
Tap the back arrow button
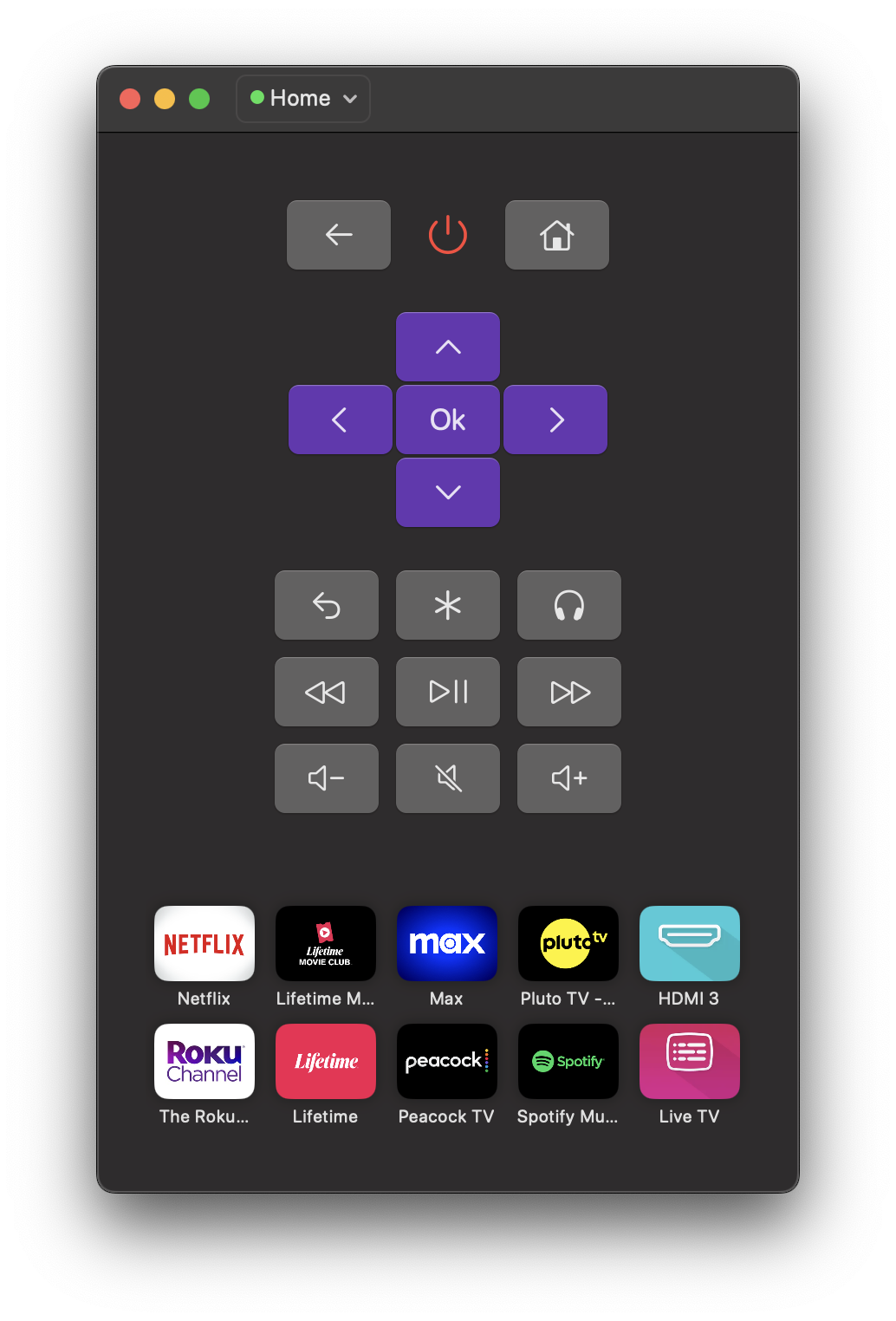(x=339, y=235)
